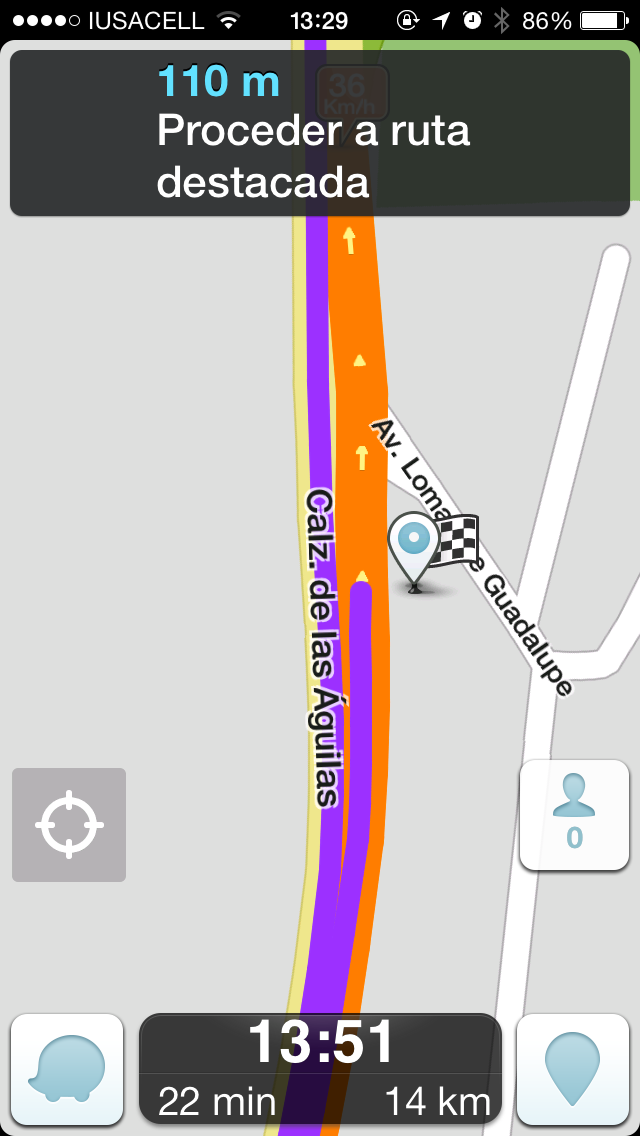Open the report pin button
Screen dimensions: 640x1136
[x=573, y=1069]
